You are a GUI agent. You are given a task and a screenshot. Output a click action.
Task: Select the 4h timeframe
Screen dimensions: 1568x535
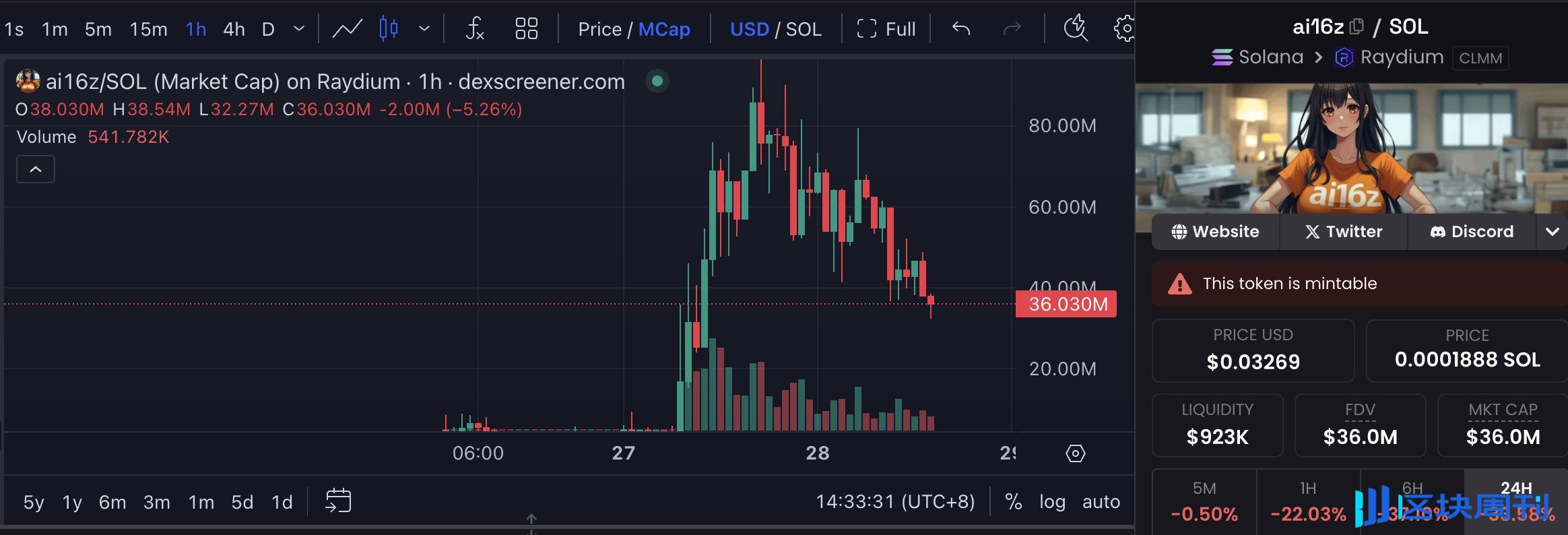coord(234,29)
